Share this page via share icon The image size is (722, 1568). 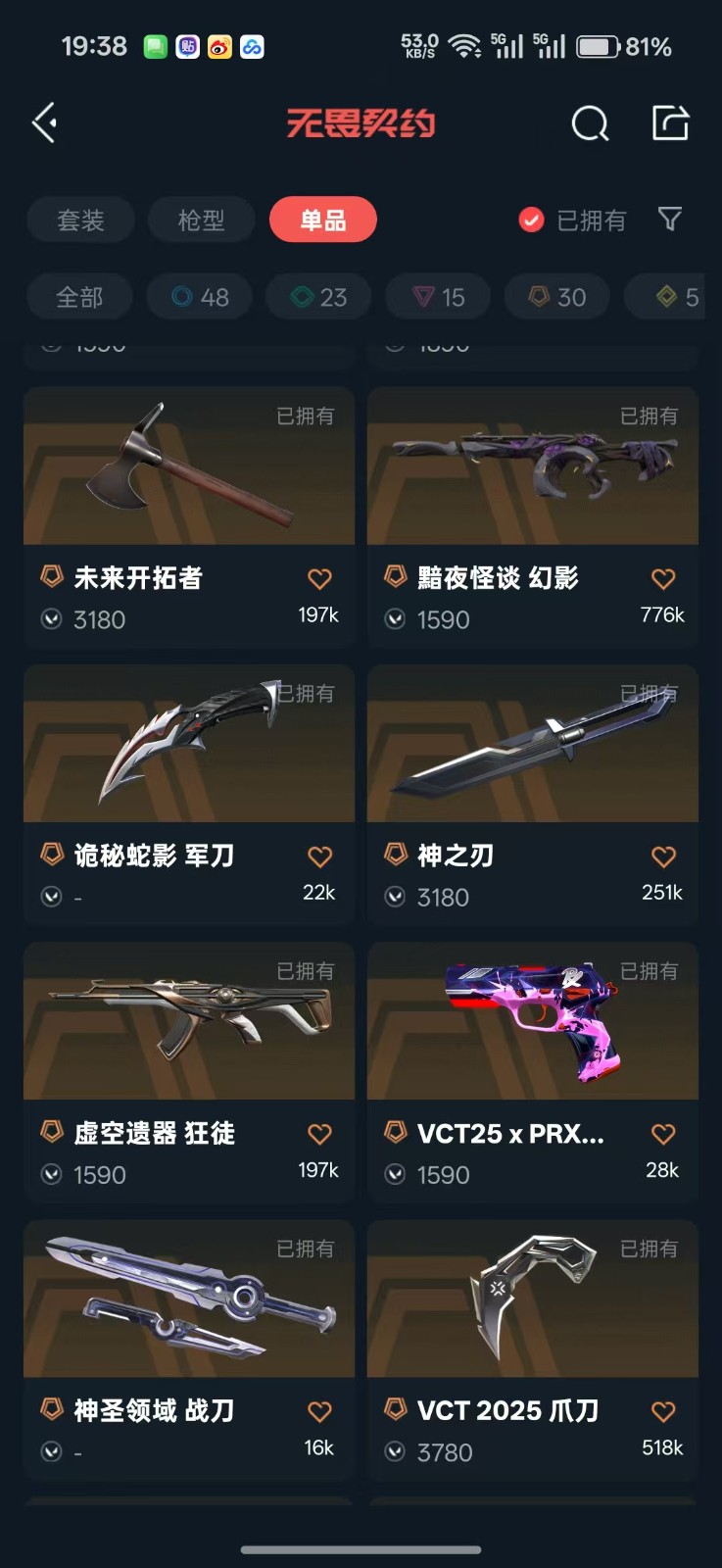pos(671,123)
